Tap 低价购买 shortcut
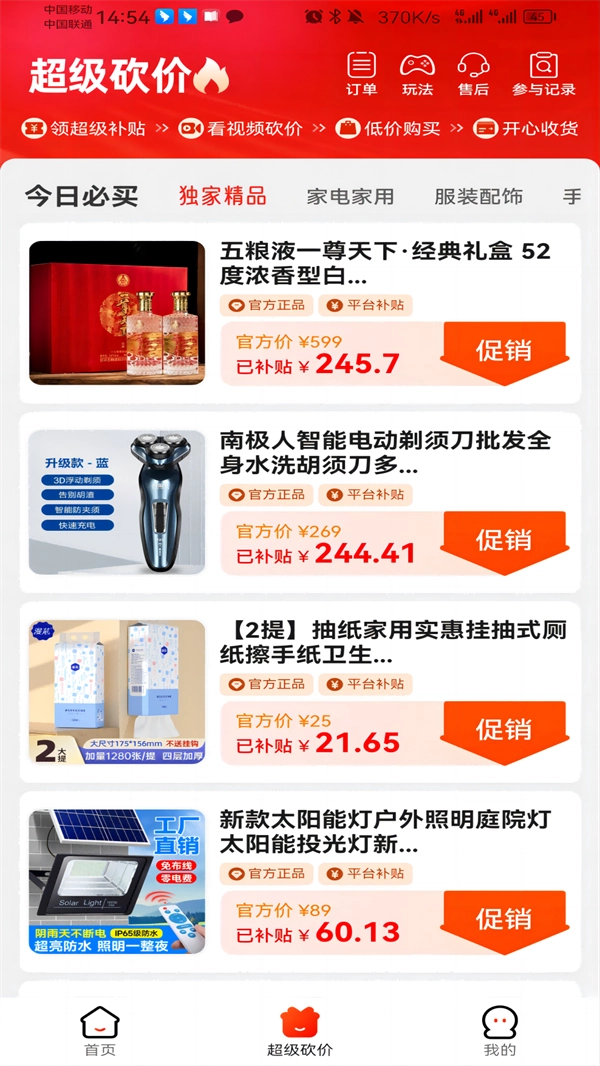 pyautogui.click(x=390, y=129)
